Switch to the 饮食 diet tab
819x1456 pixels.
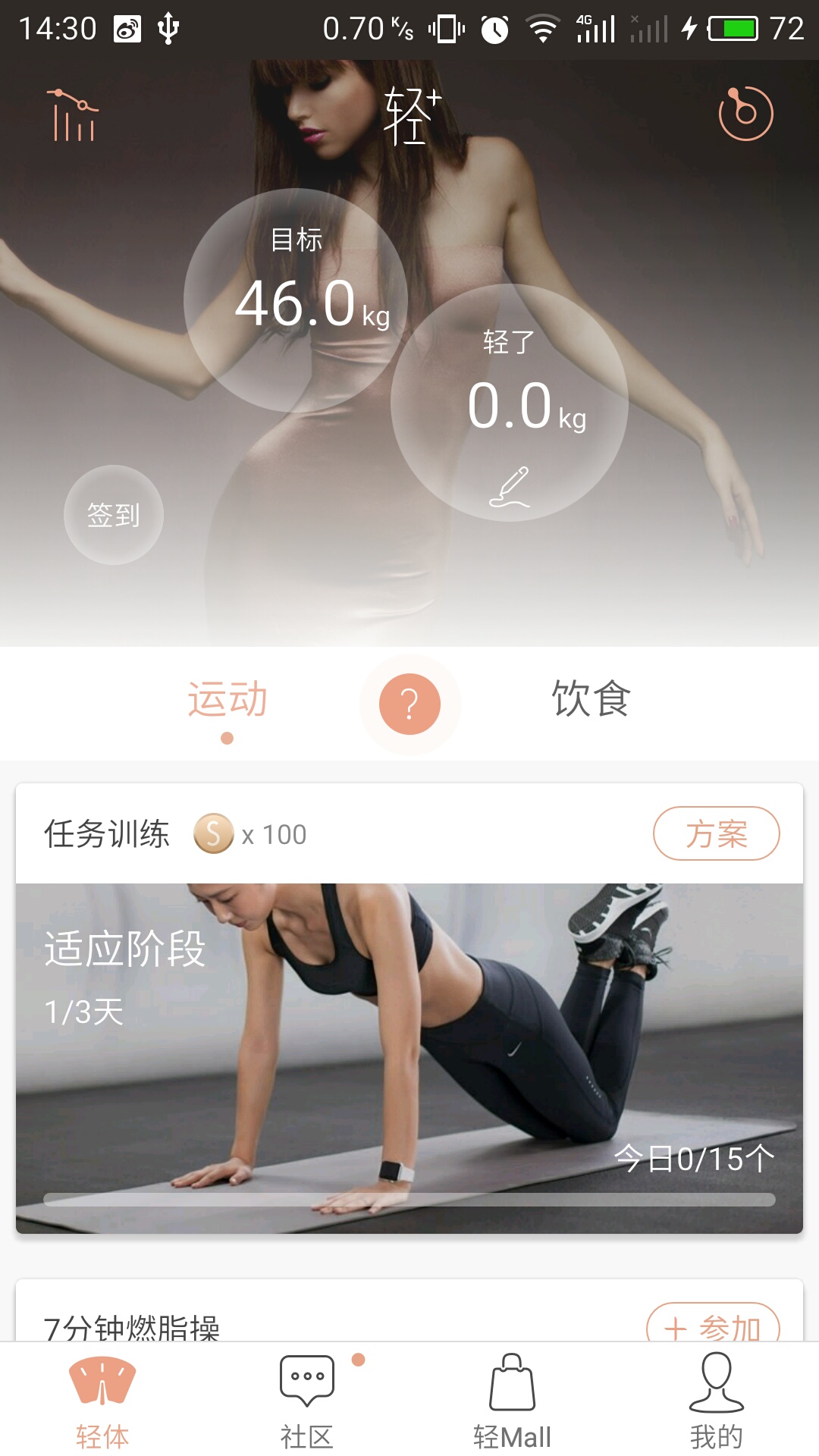(x=593, y=701)
